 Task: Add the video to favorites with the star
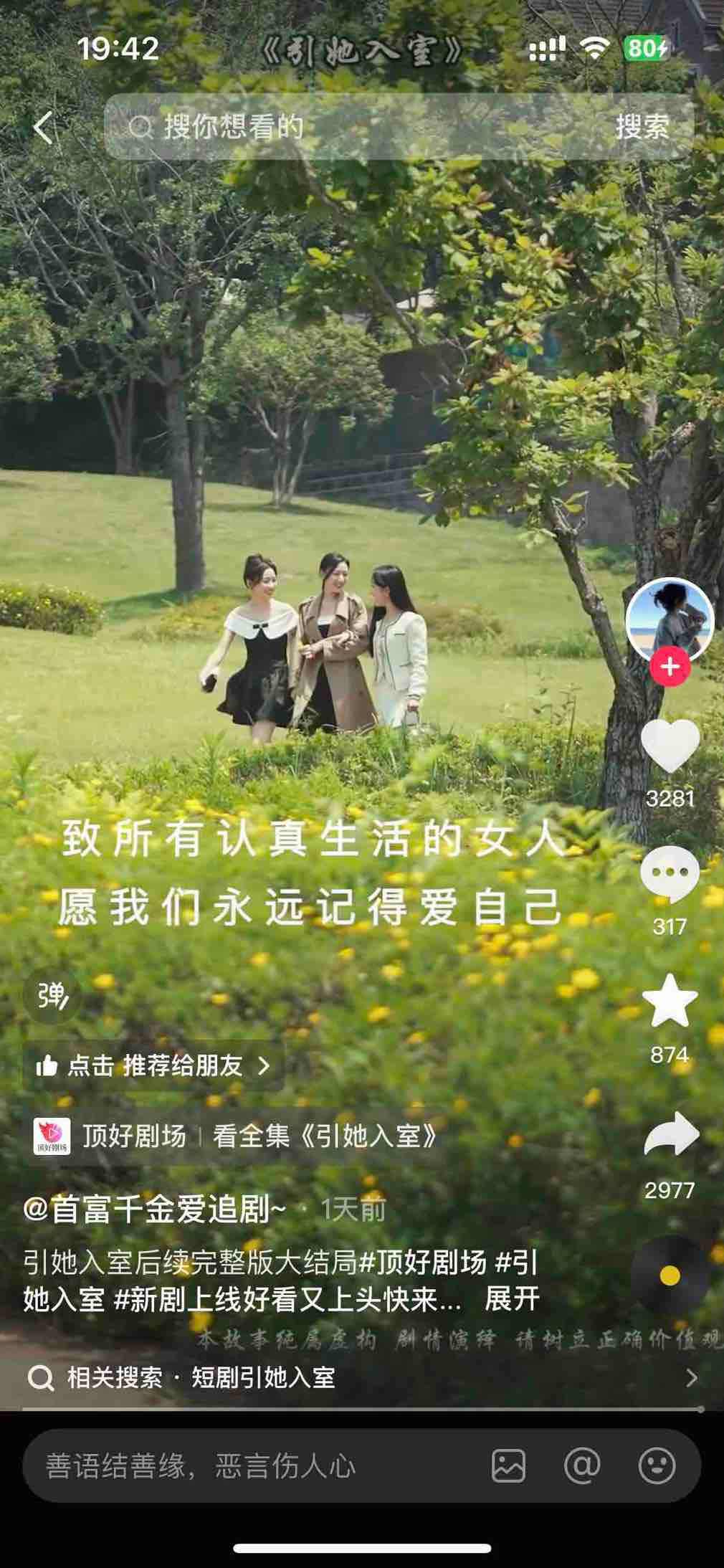click(x=670, y=1002)
